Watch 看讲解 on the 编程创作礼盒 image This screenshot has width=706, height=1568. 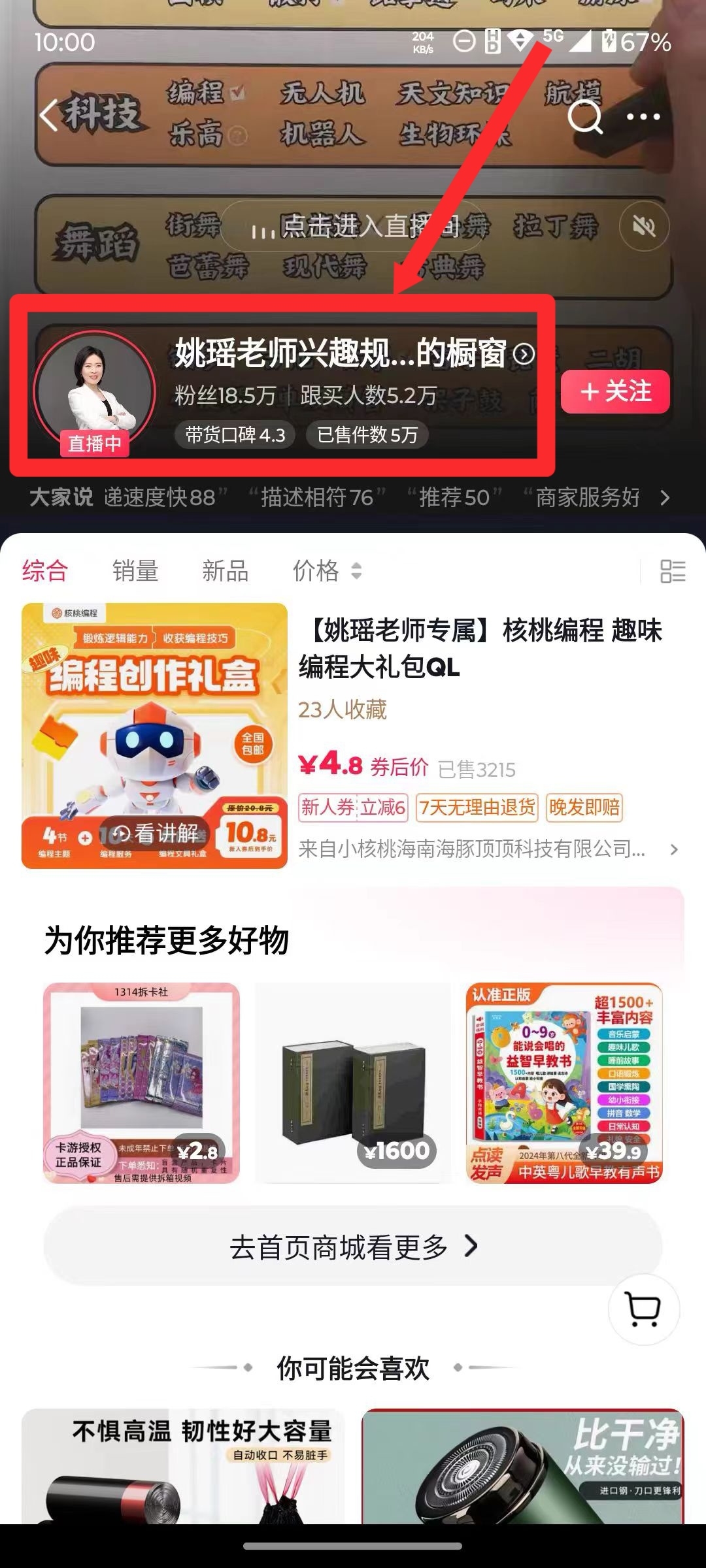click(x=156, y=834)
